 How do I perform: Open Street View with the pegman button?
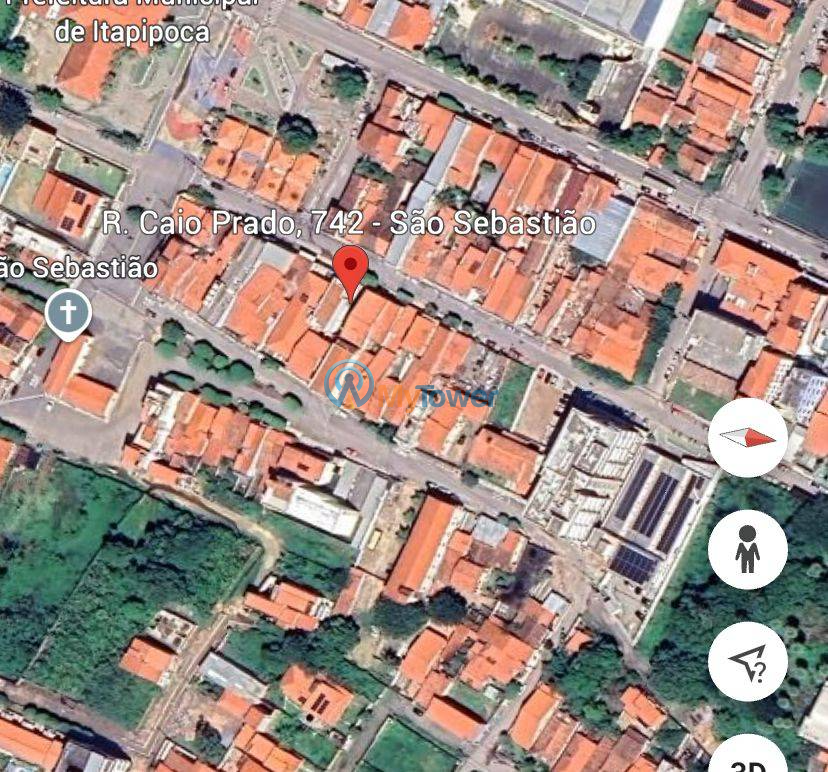pyautogui.click(x=748, y=549)
